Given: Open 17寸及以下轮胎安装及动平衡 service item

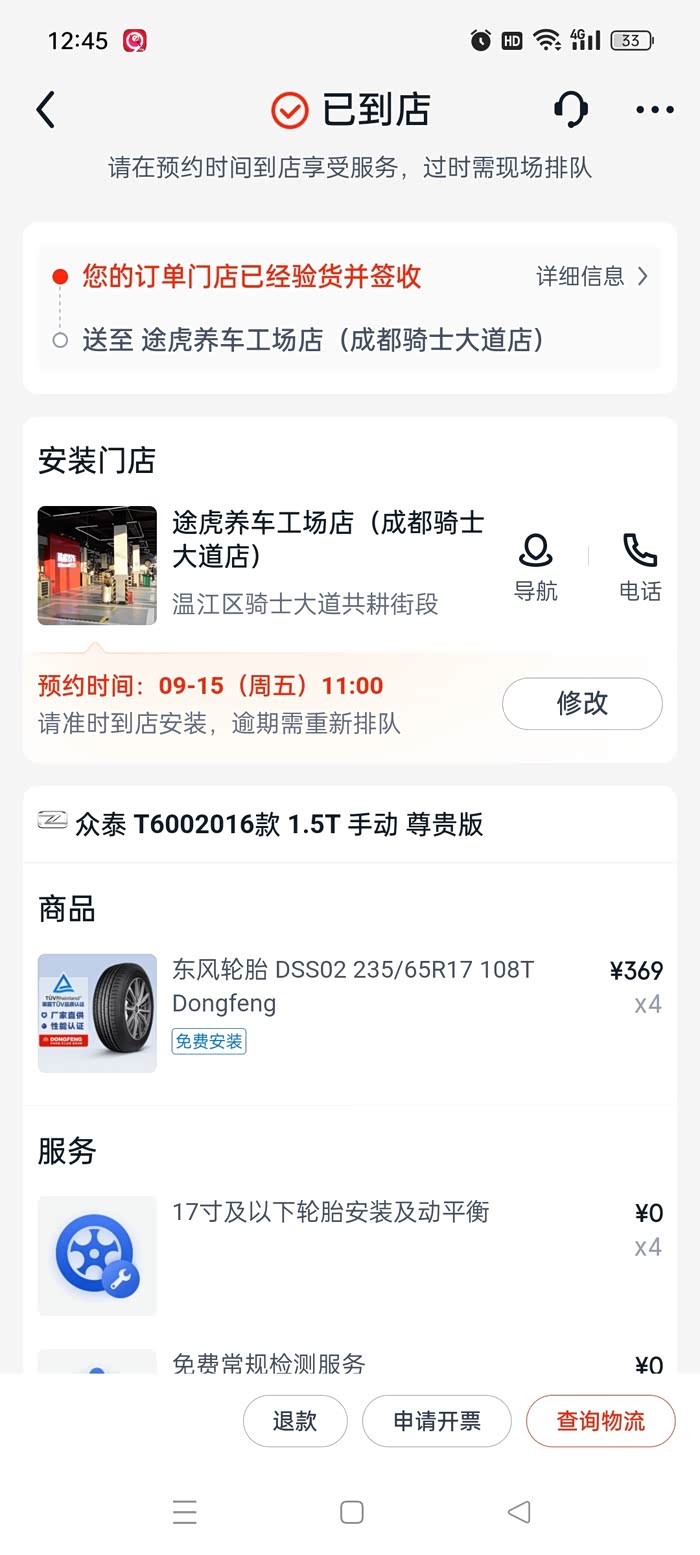Looking at the screenshot, I should (x=330, y=1212).
